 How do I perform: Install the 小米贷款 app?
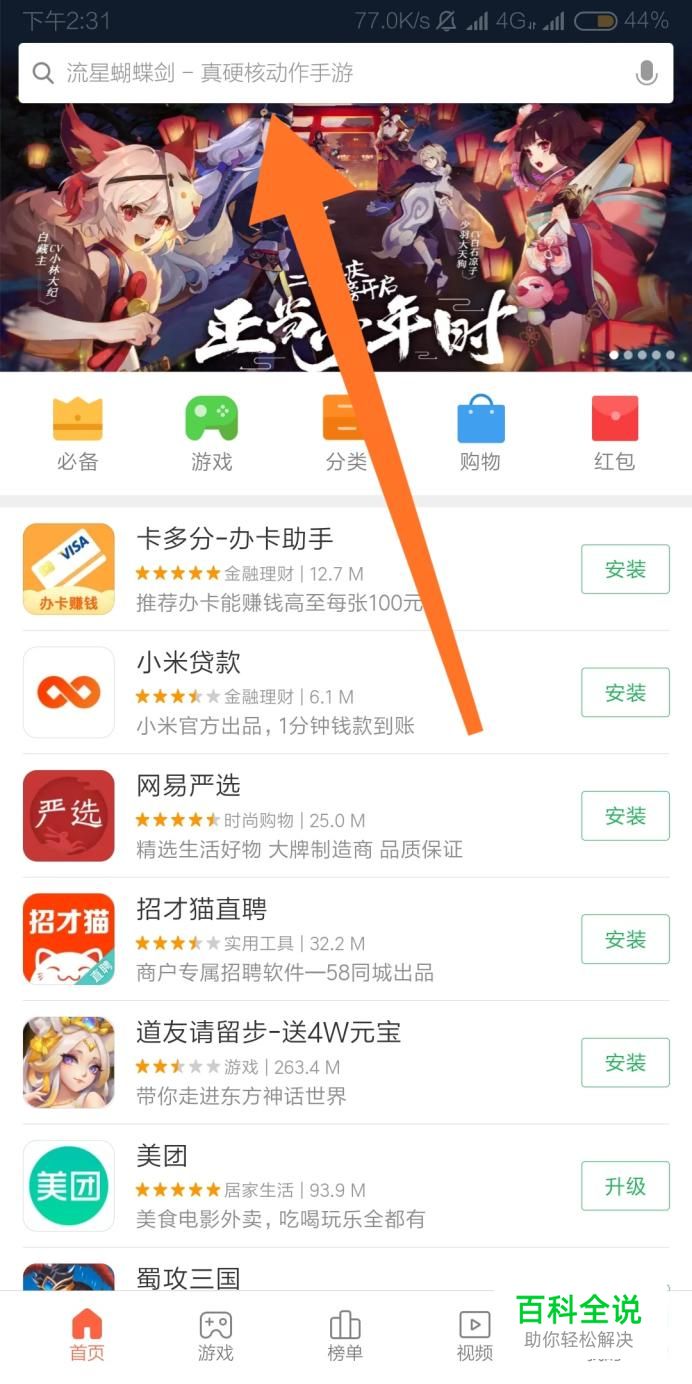pyautogui.click(x=625, y=693)
